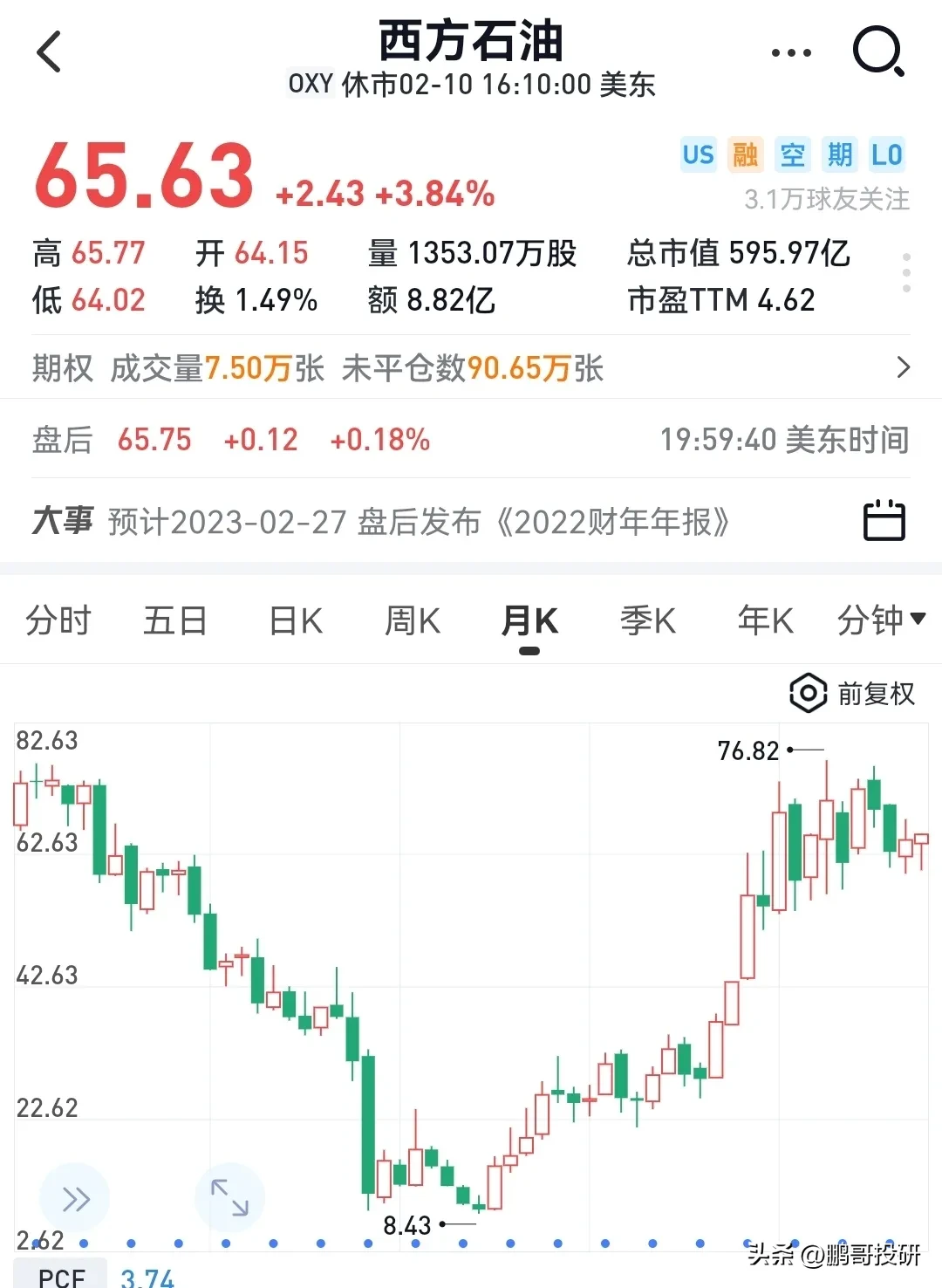Switch to the 五日 chart tab
Screen dimensions: 942x1288
[x=175, y=621]
